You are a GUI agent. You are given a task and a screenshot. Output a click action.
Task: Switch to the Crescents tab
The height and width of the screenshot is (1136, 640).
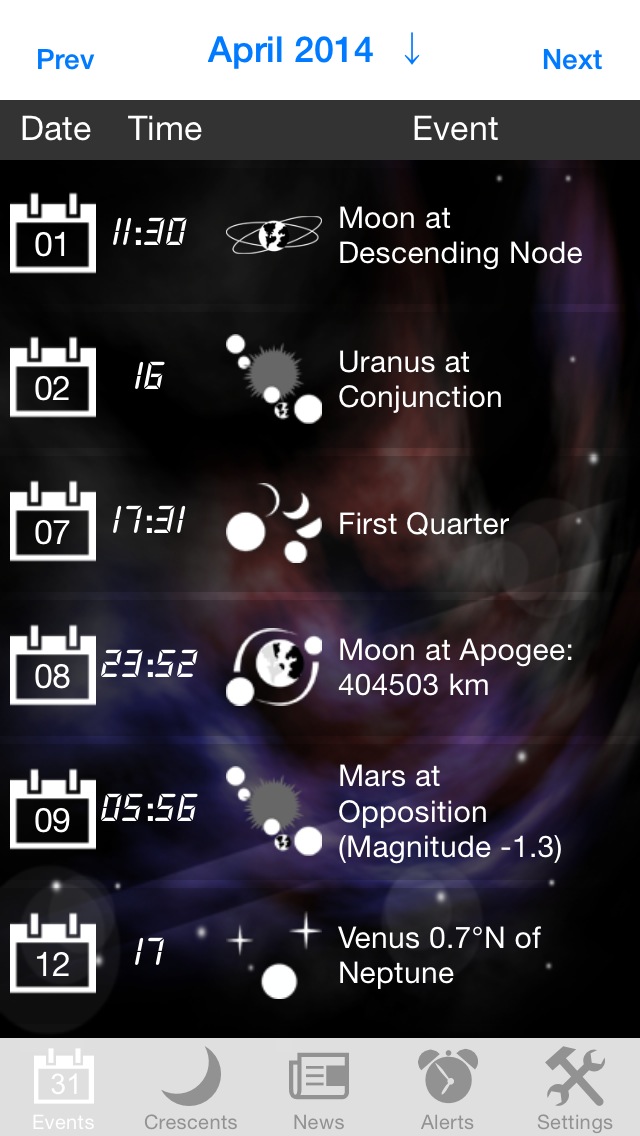point(191,1088)
